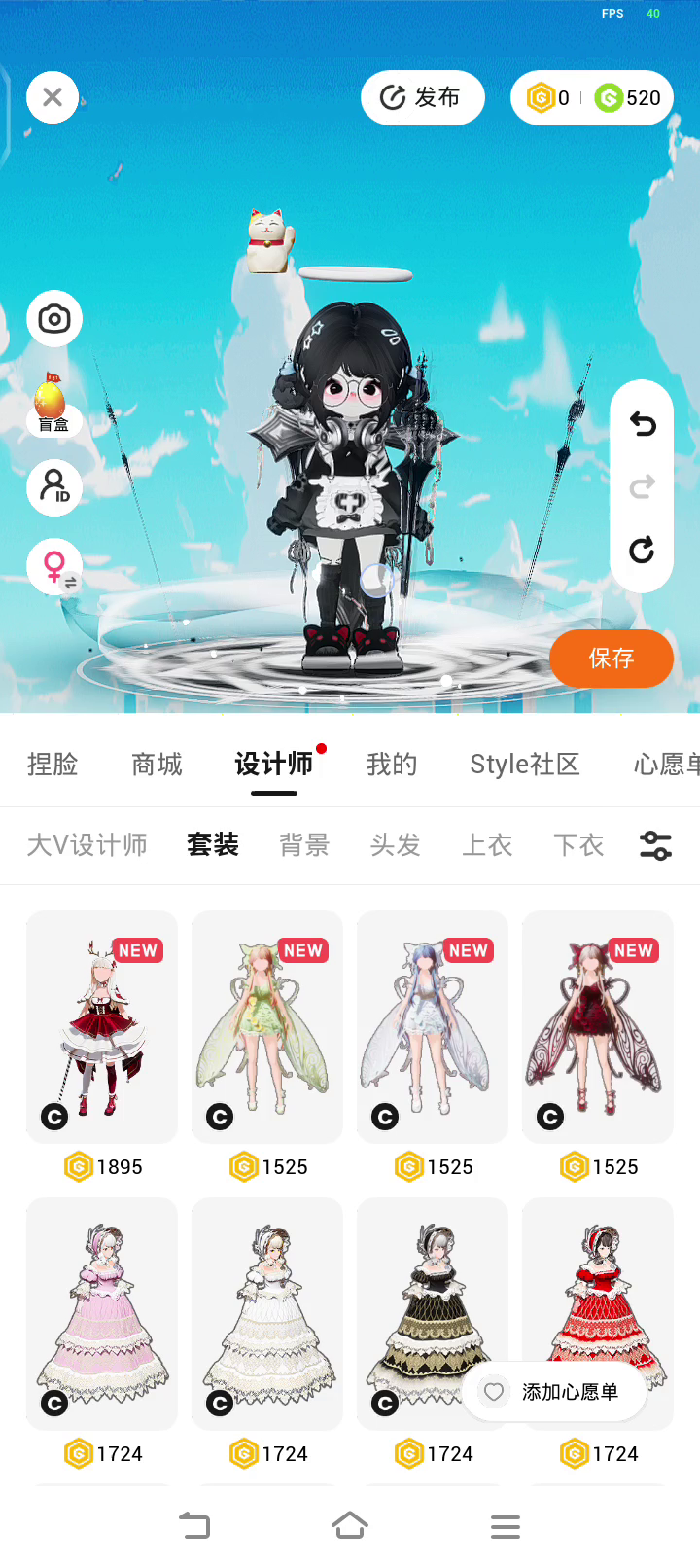
Task: Go to the system home screen
Action: pos(350,1525)
